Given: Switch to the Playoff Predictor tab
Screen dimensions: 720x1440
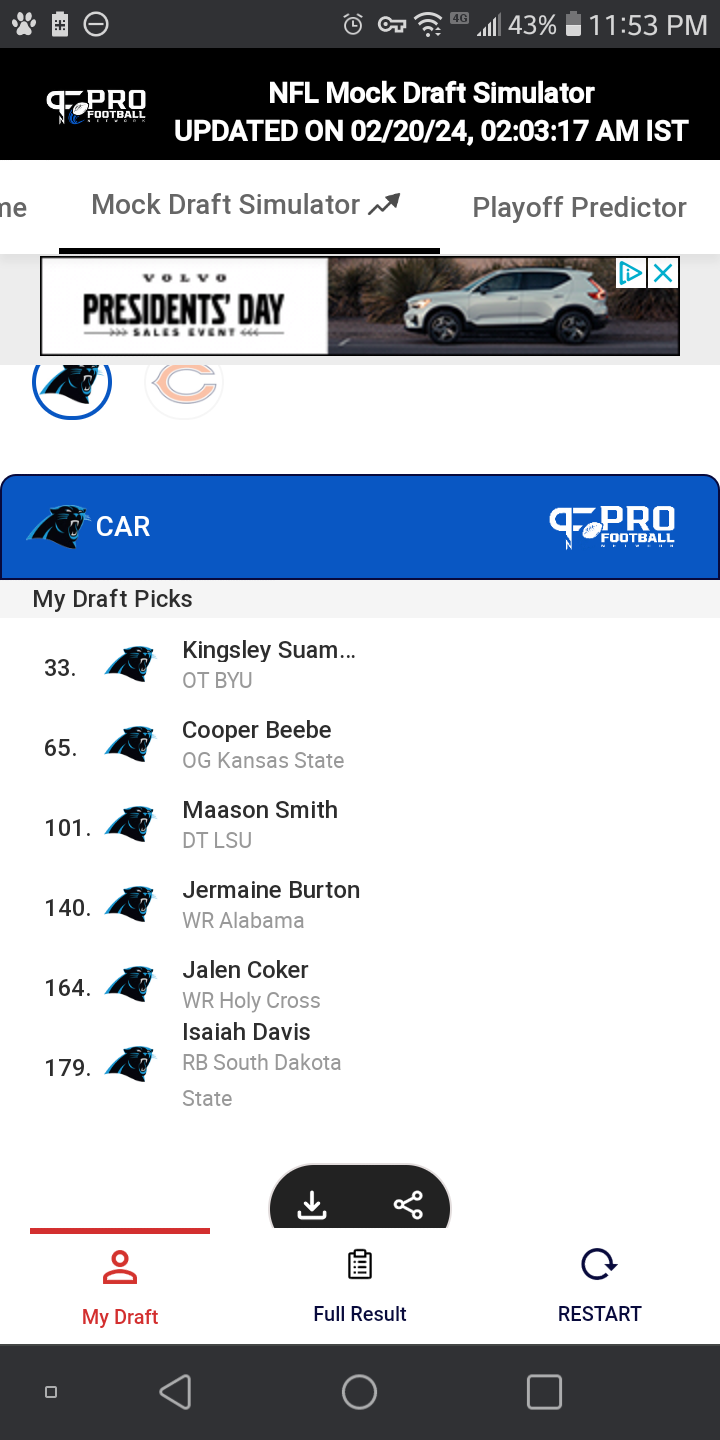Looking at the screenshot, I should click(x=579, y=207).
